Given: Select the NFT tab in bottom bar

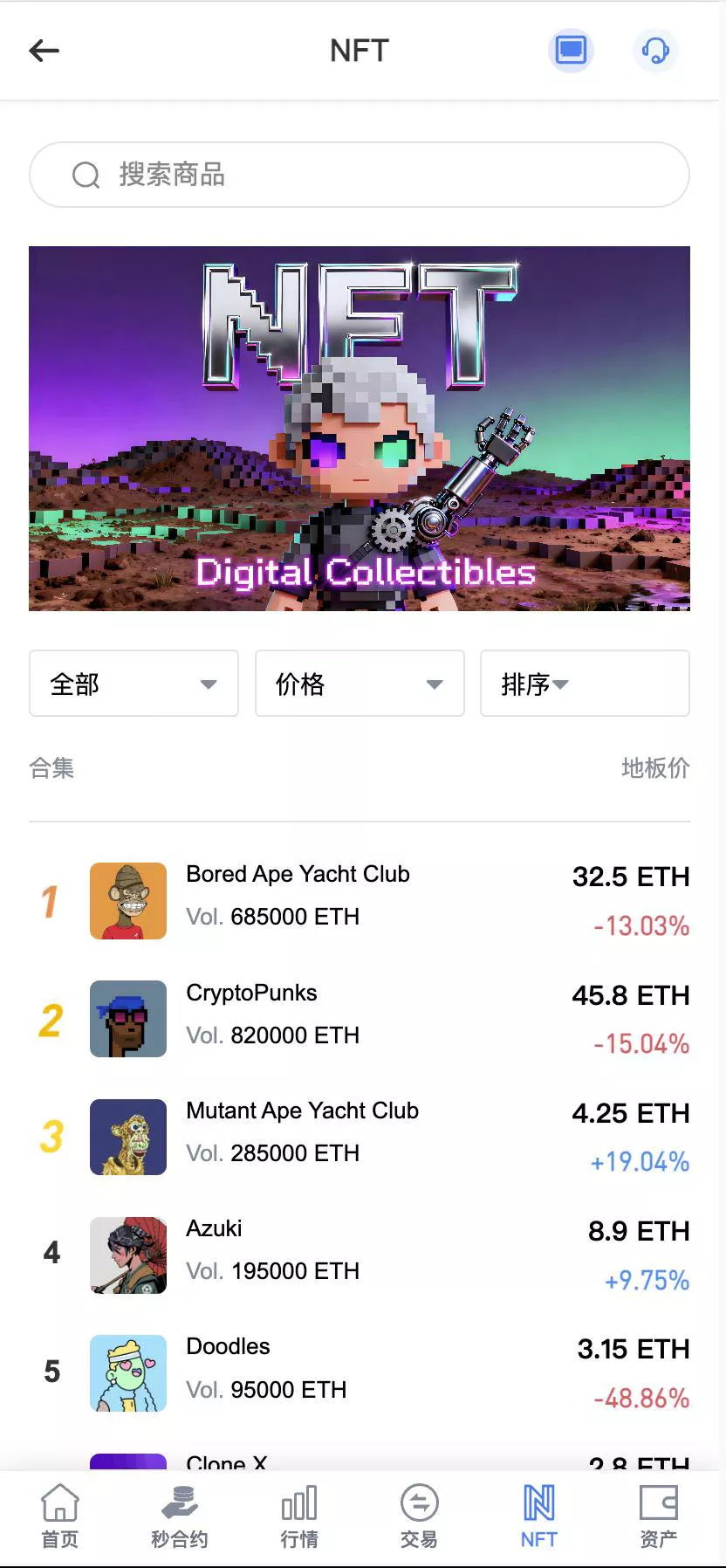Looking at the screenshot, I should pyautogui.click(x=538, y=1516).
